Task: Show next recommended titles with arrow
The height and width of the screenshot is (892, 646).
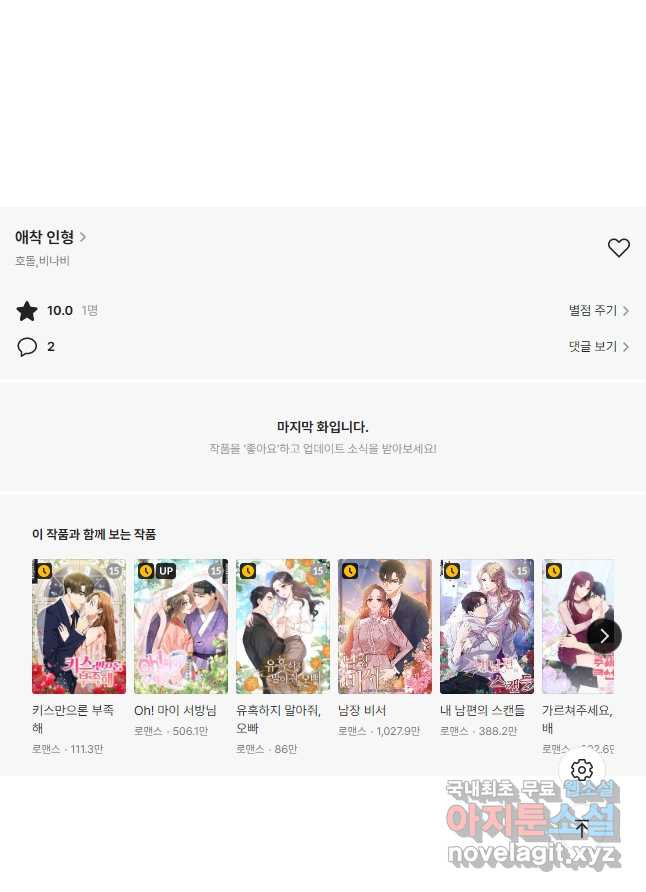Action: click(x=604, y=636)
